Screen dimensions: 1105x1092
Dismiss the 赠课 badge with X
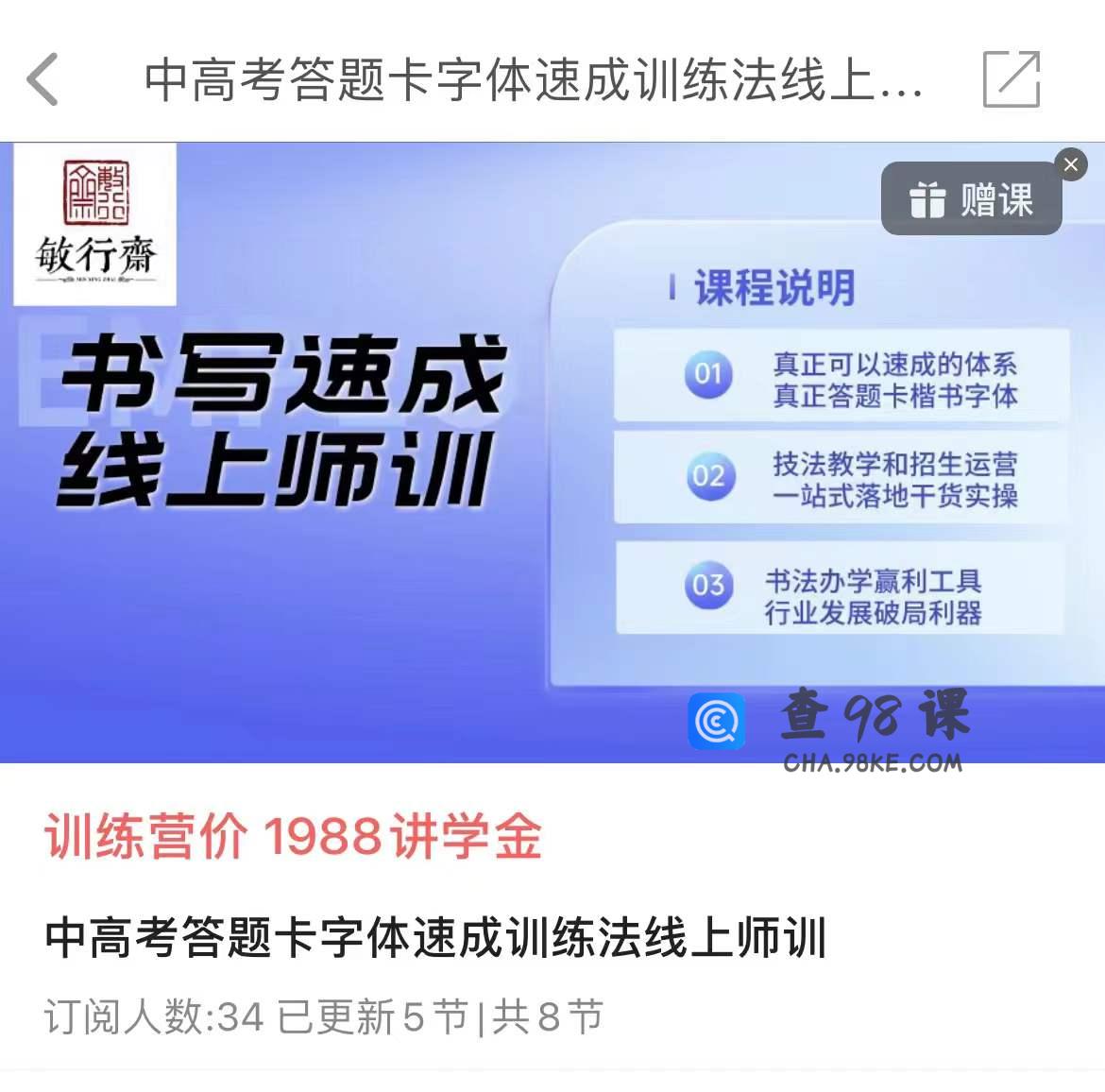[x=1070, y=165]
